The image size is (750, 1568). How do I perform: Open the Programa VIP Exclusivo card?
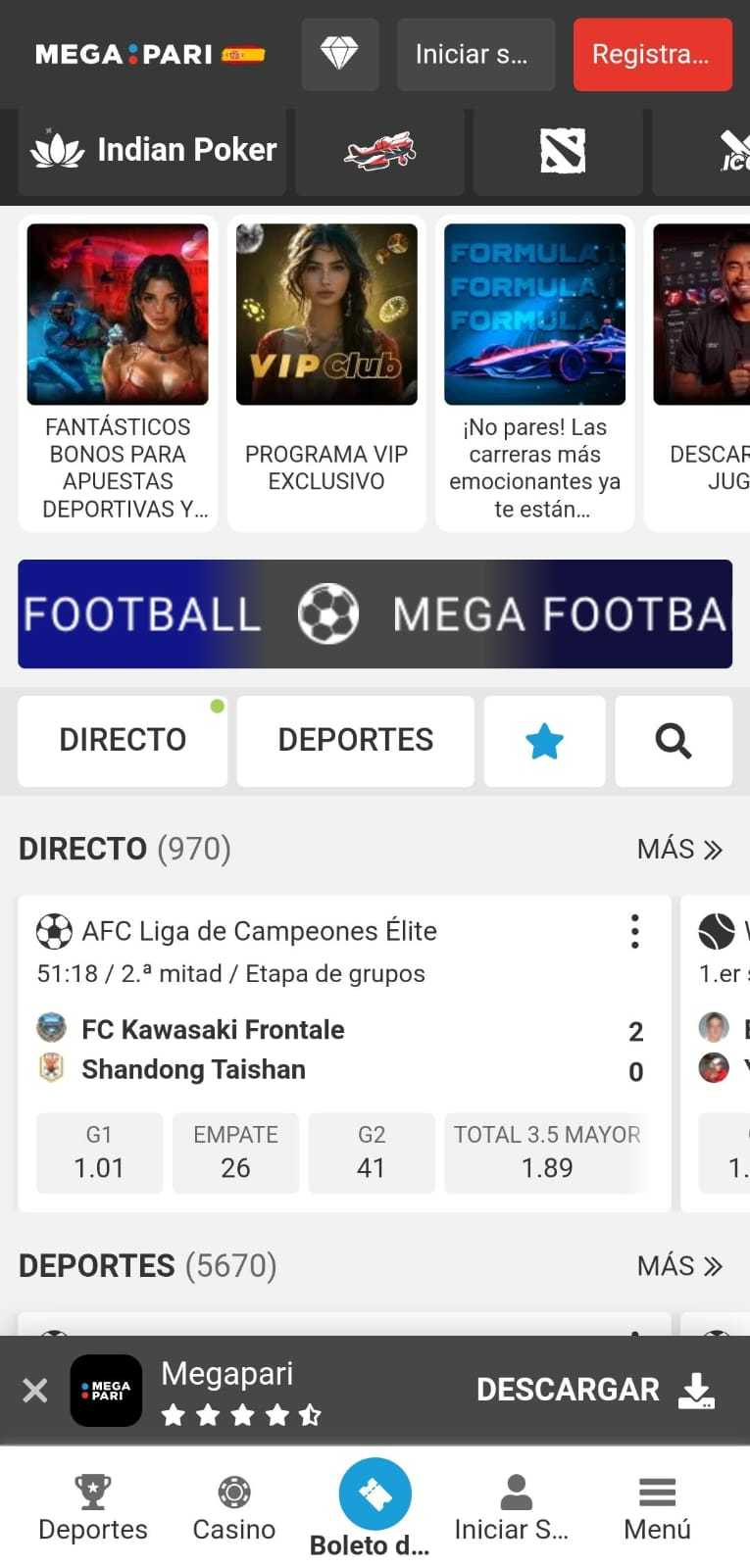click(326, 372)
